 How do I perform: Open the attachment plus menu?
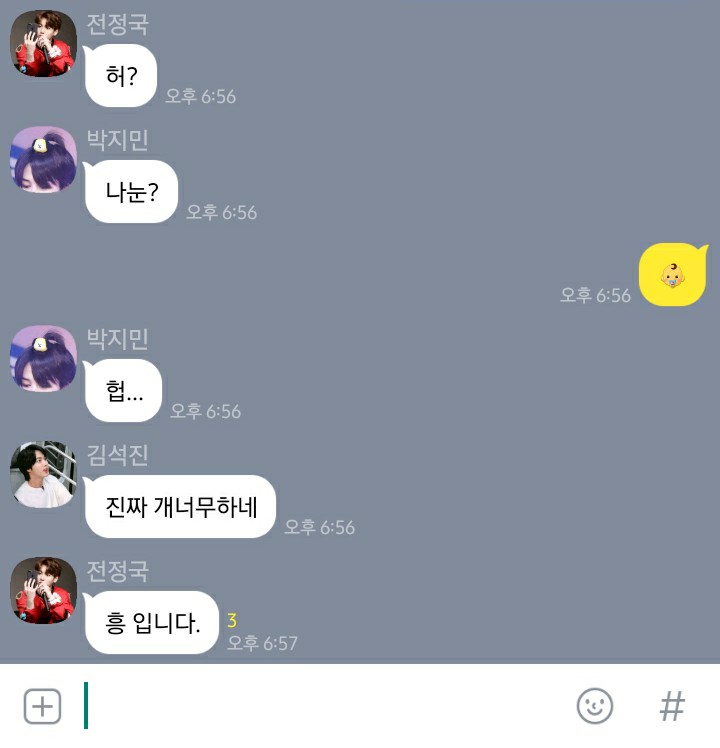tap(42, 706)
